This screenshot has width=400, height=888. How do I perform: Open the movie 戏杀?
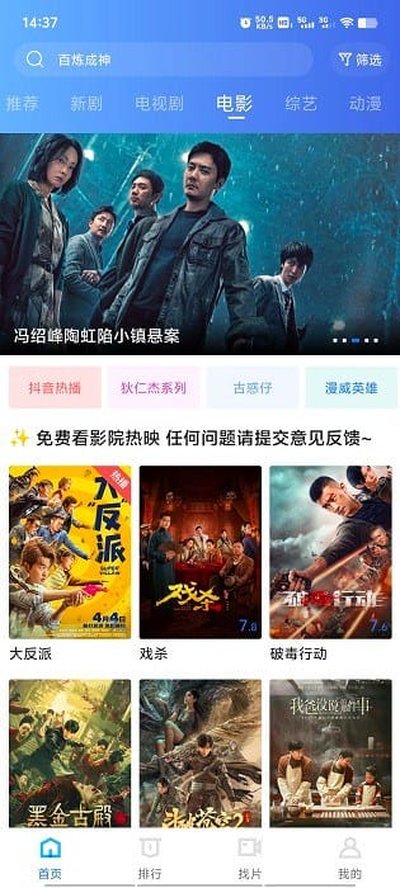201,552
